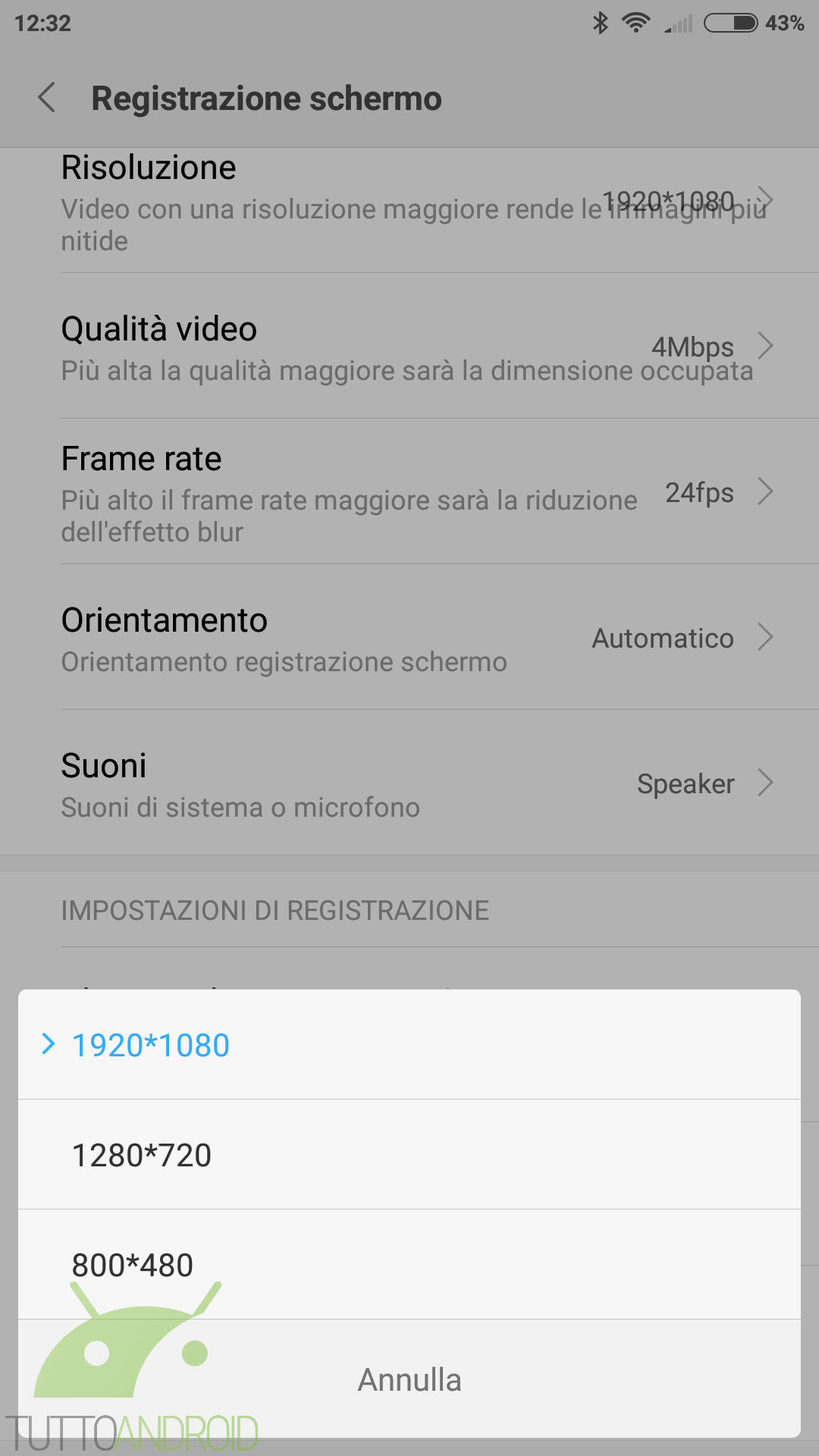
Task: Choose 1280*720 resolution
Action: pos(409,1154)
